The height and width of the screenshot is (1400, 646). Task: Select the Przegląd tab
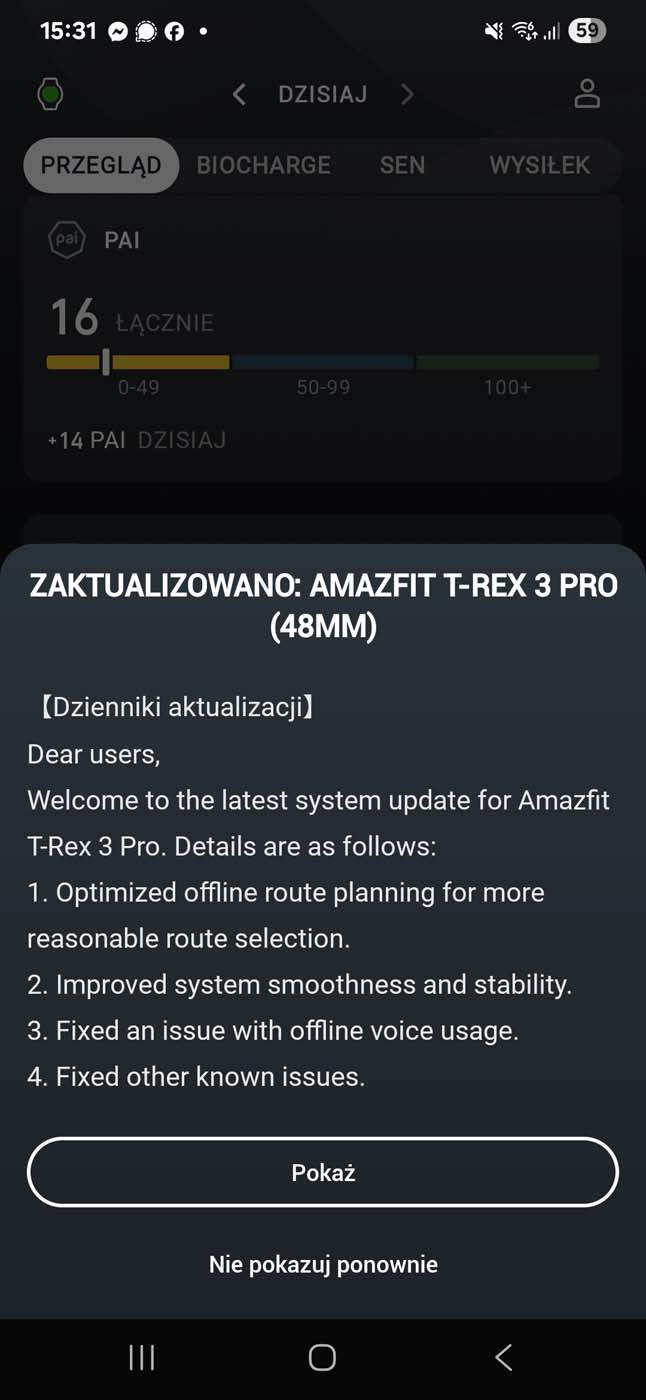tap(100, 165)
